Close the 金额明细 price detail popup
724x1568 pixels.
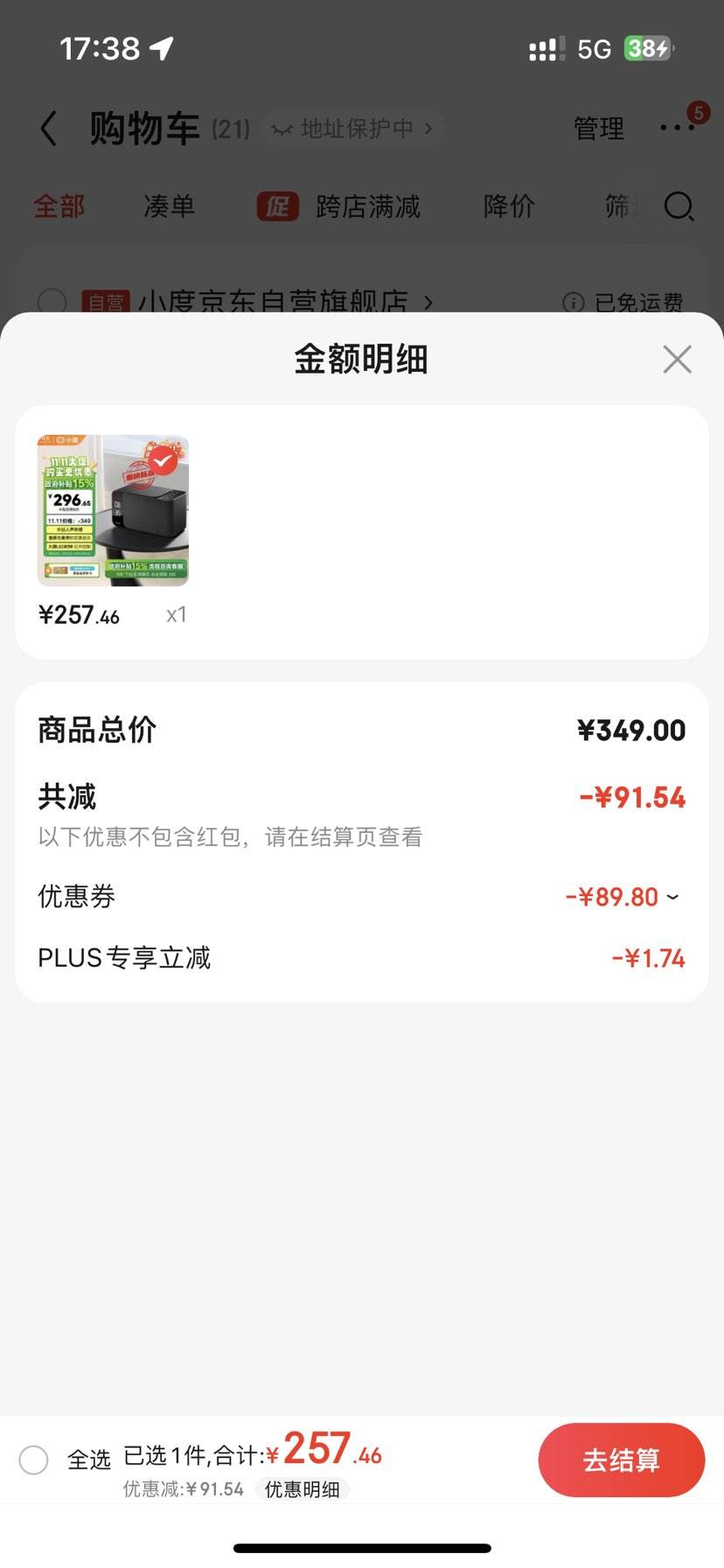[x=677, y=359]
